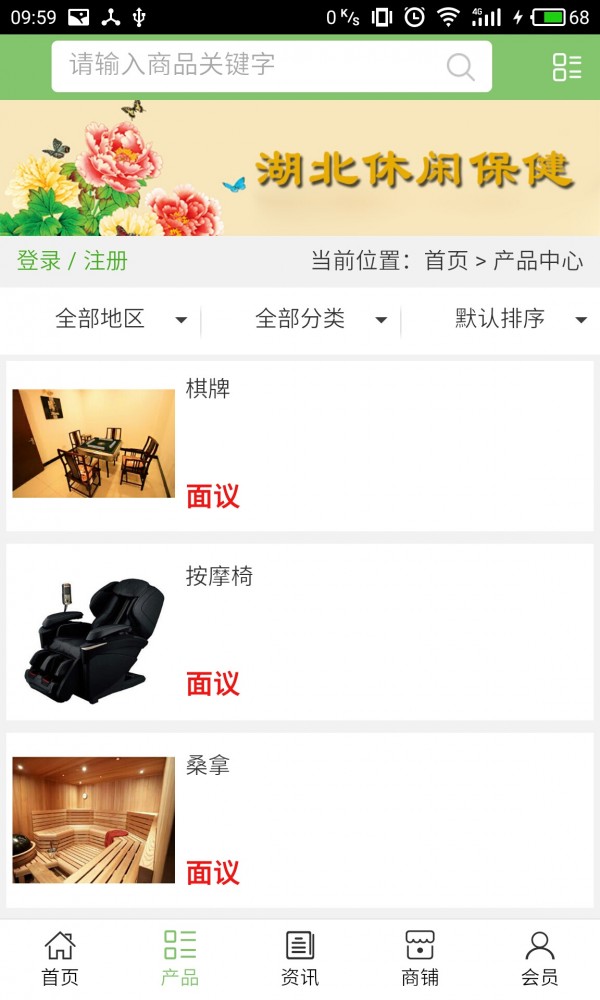Open the 按摩椅 product card

300,632
